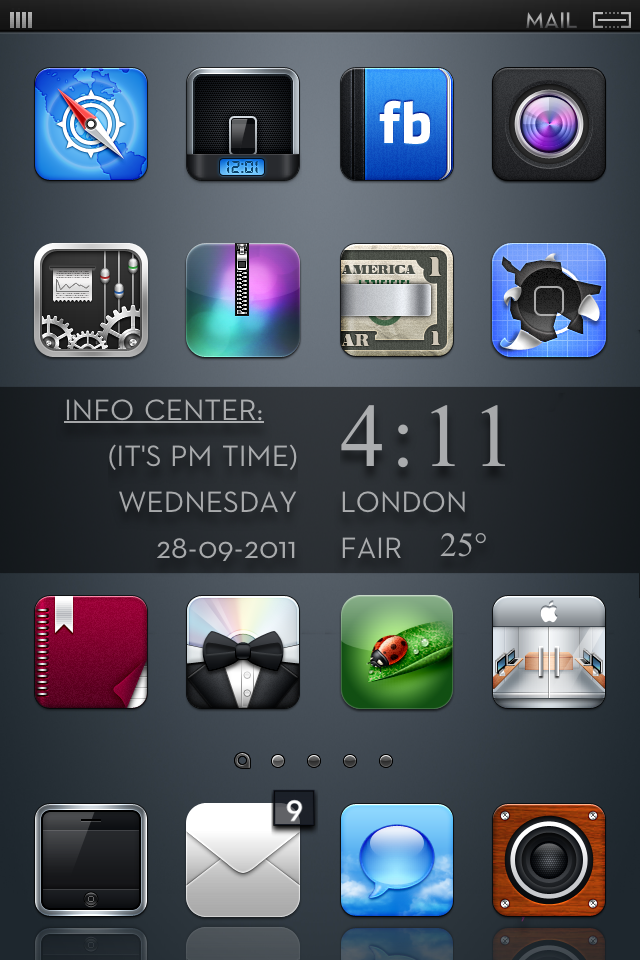640x960 pixels.
Task: Tap the home screen page indicator dots
Action: coord(314,761)
